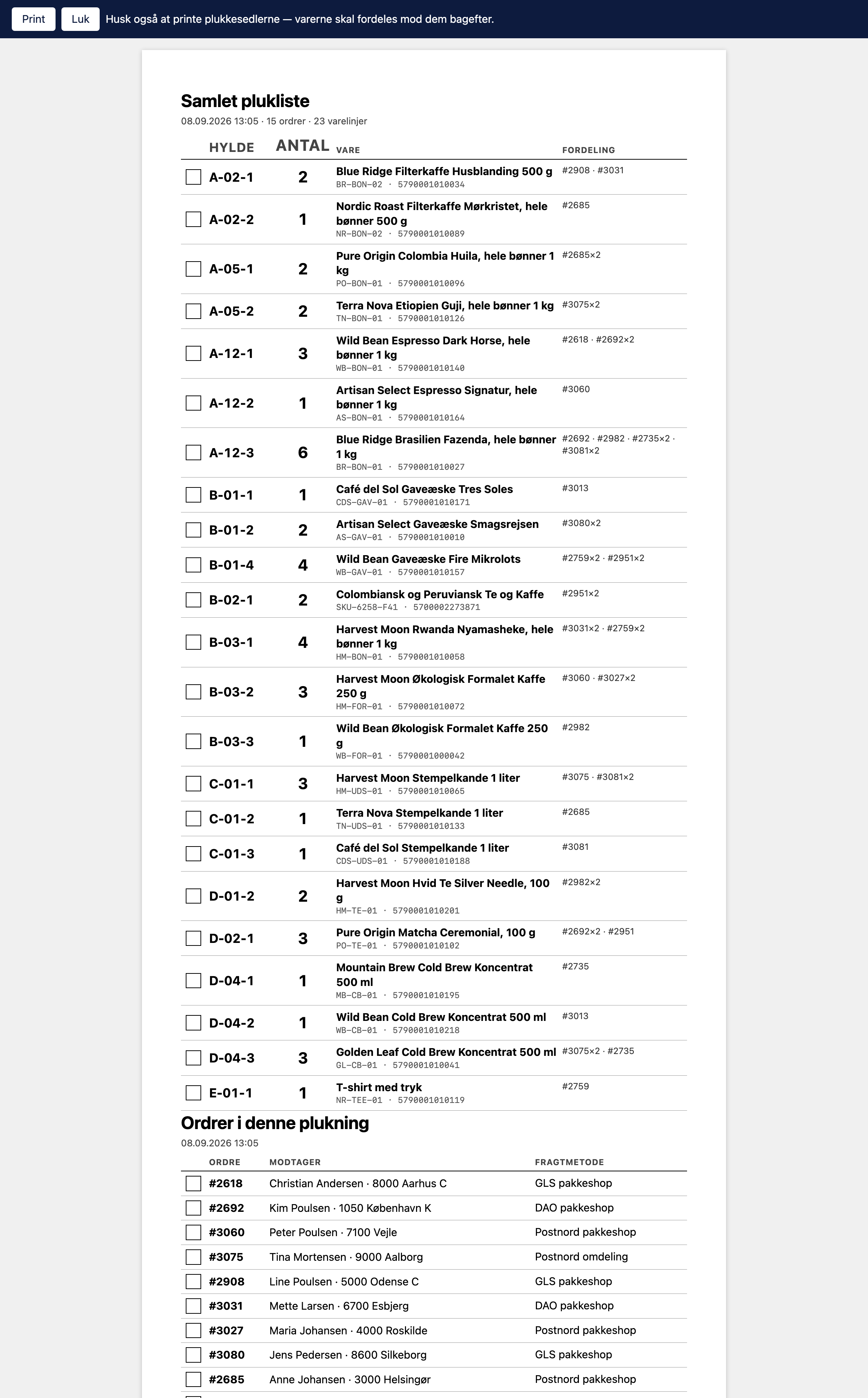Tick the checkbox for order #3075
Viewport: 868px width, 1398px height.
click(x=193, y=1257)
